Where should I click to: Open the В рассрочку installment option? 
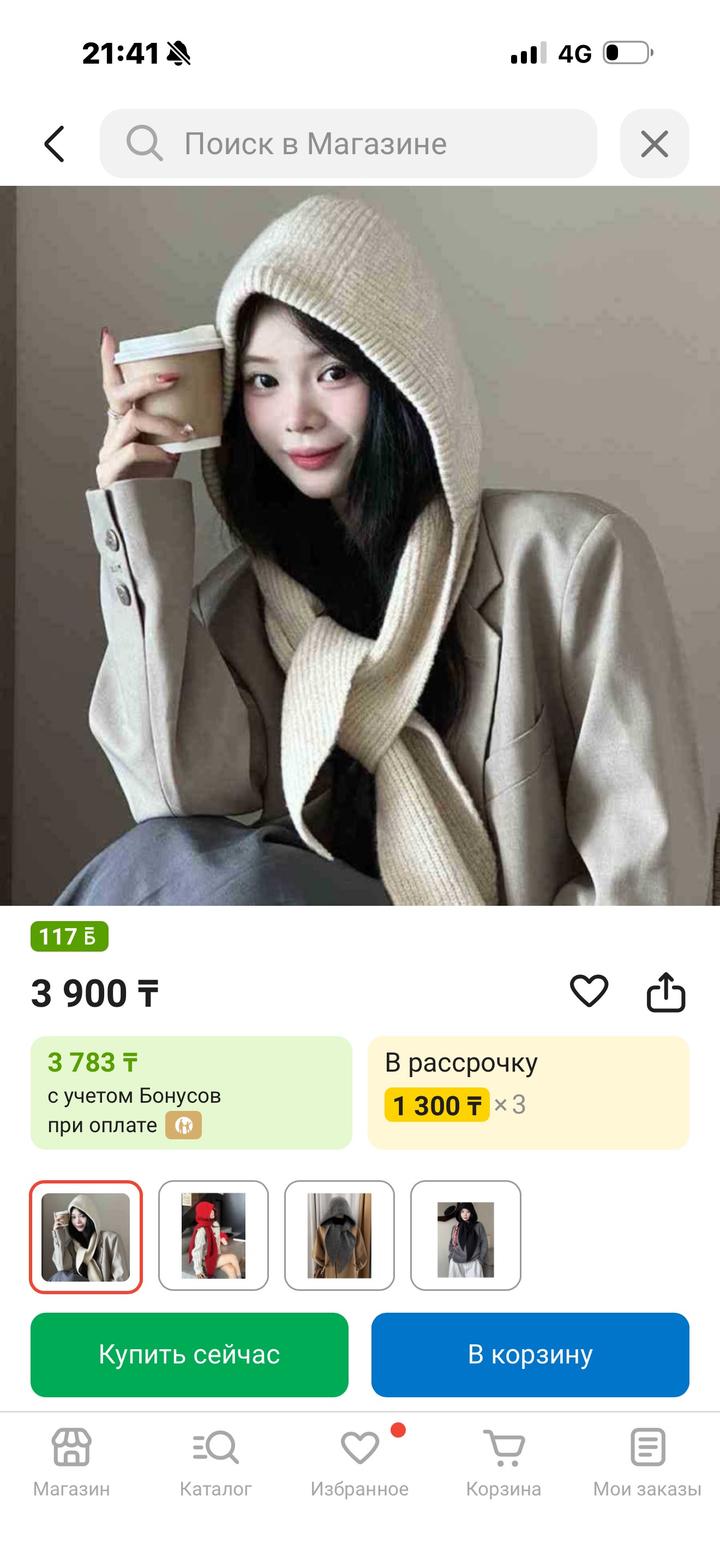(528, 1092)
